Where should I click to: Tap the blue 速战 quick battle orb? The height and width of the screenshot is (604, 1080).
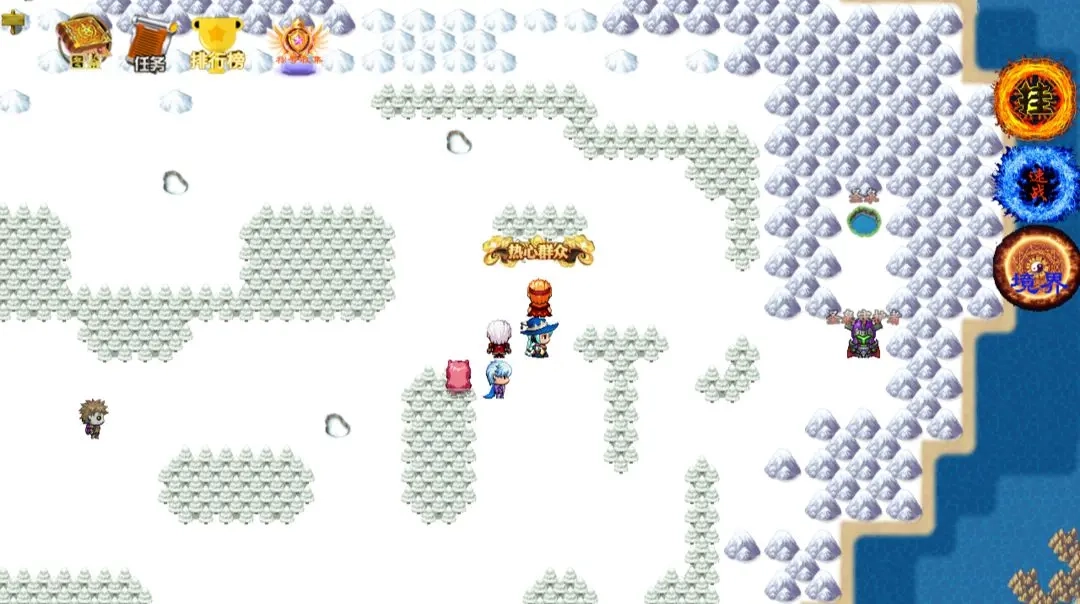(1035, 183)
